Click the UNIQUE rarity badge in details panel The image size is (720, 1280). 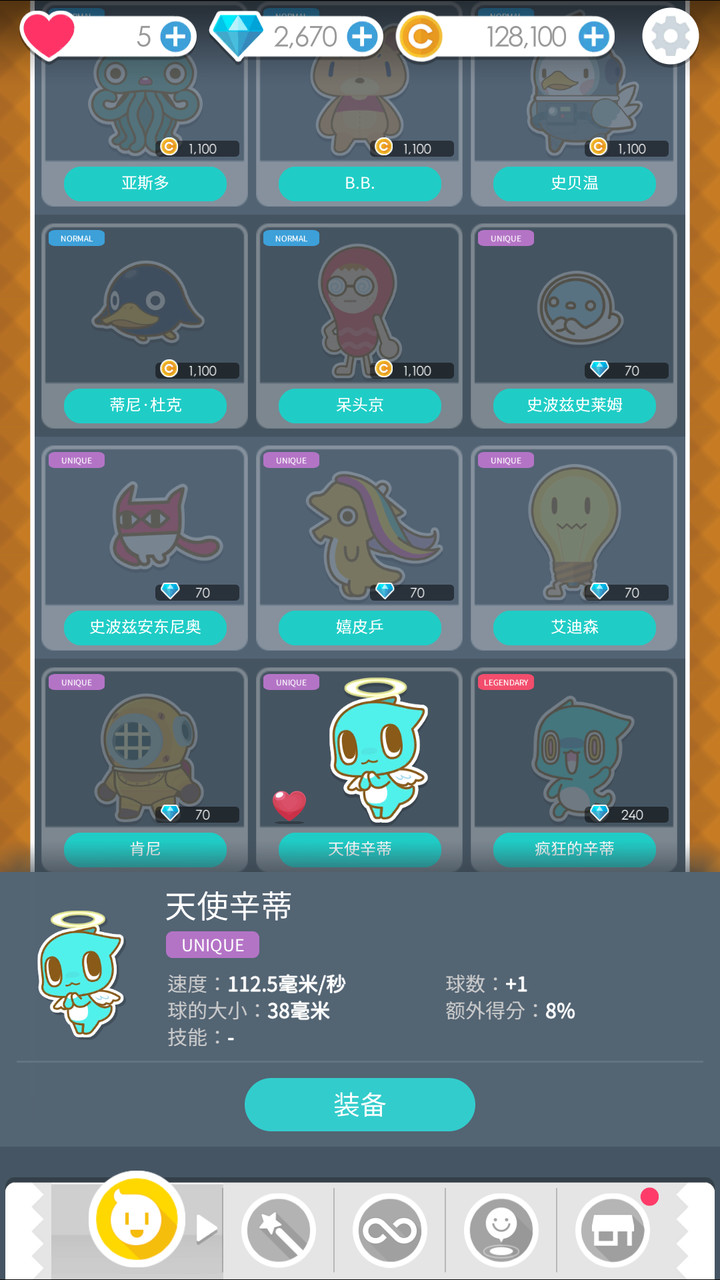(x=212, y=945)
